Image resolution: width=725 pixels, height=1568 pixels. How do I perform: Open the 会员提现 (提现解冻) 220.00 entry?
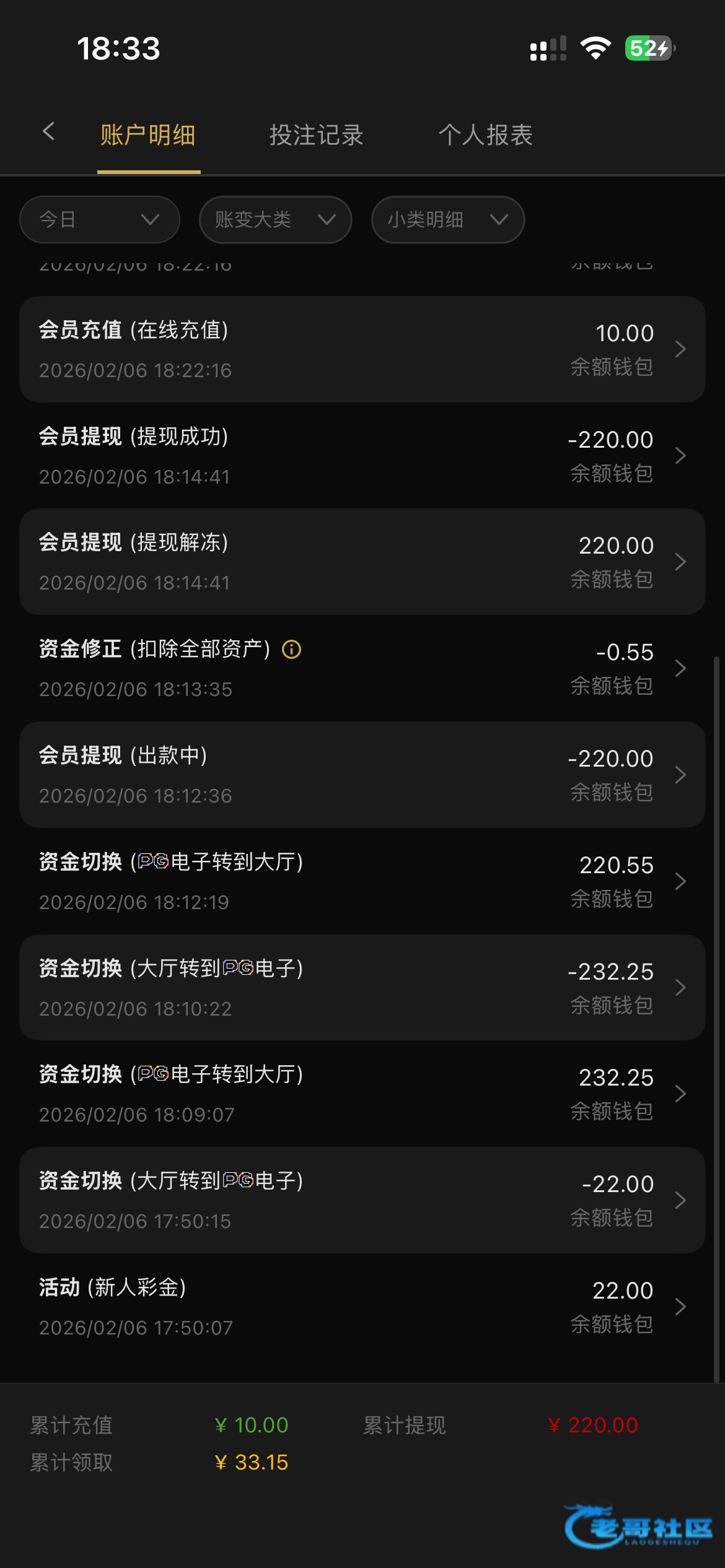click(362, 562)
